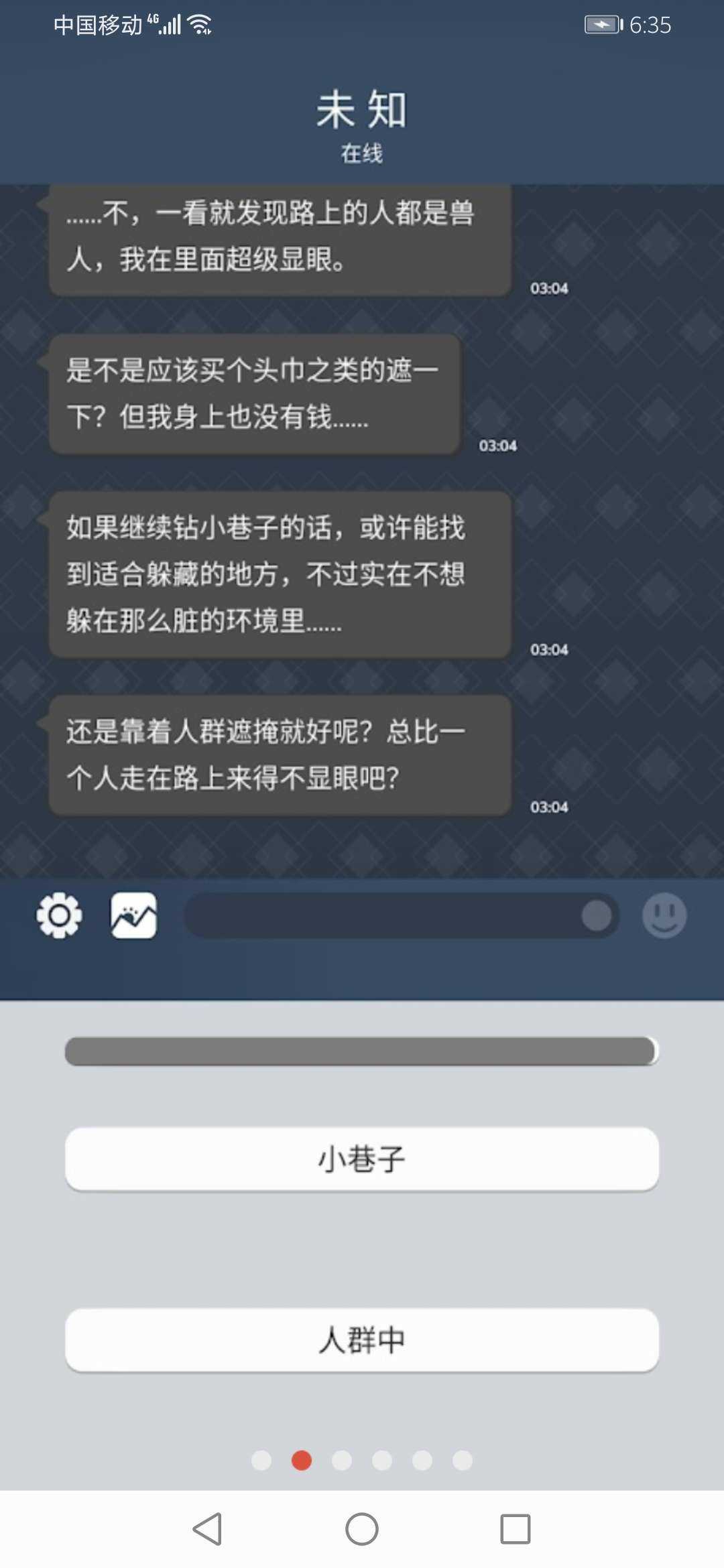Choose the 人群中 reply option
This screenshot has width=724, height=1568.
(362, 1340)
